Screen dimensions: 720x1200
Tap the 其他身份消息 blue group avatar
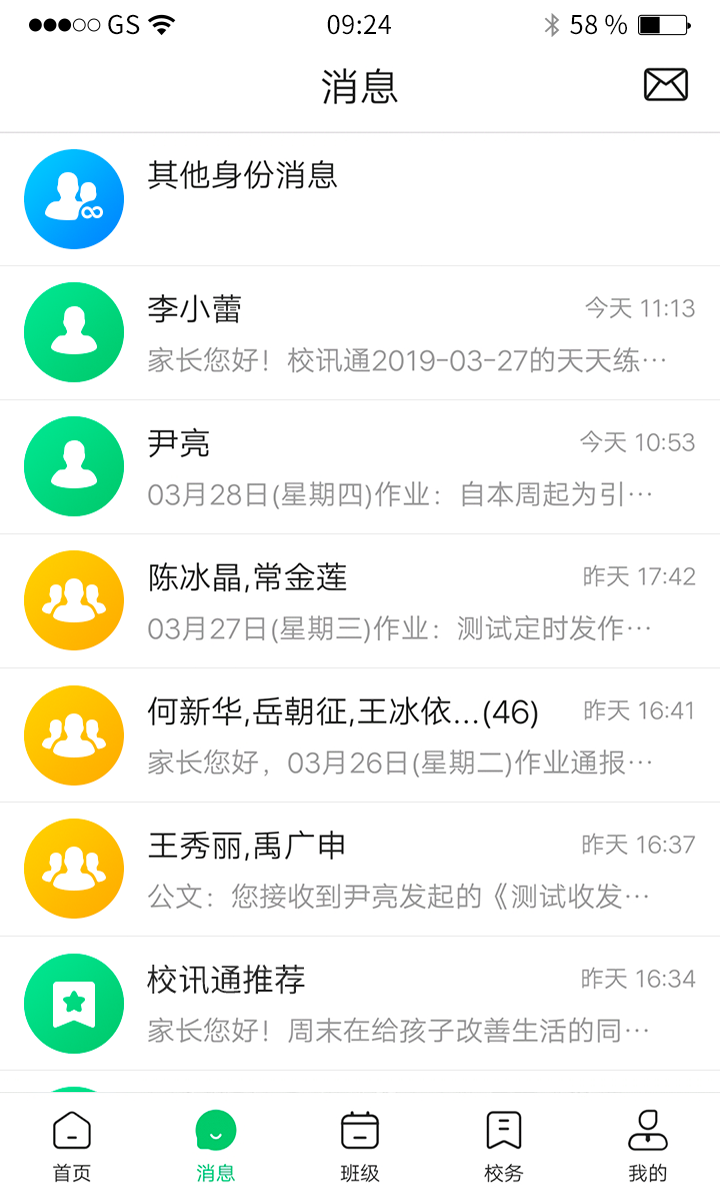click(x=74, y=198)
